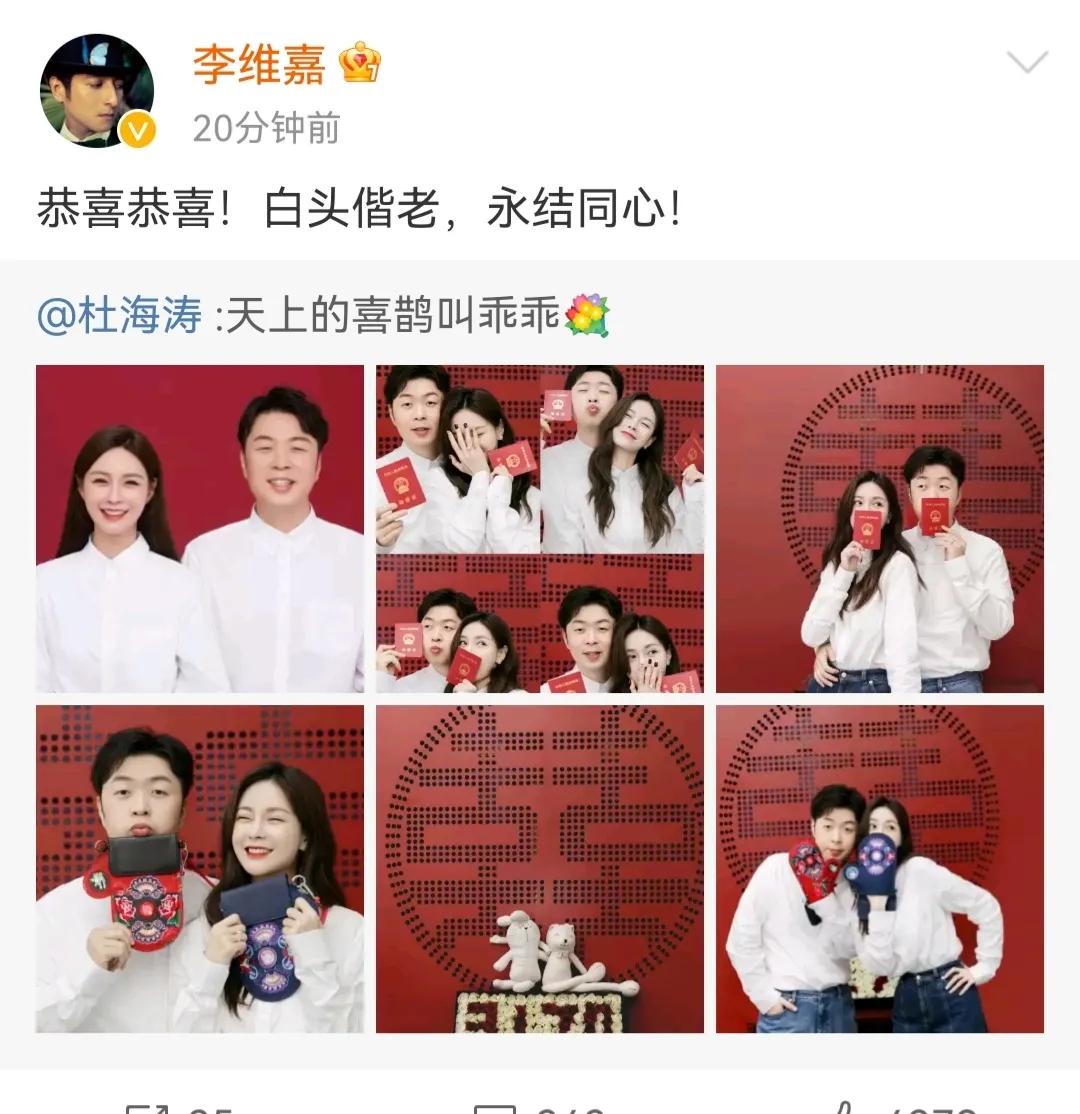
Task: View photo of couple hiding faces behind booklets
Action: pos(880,528)
